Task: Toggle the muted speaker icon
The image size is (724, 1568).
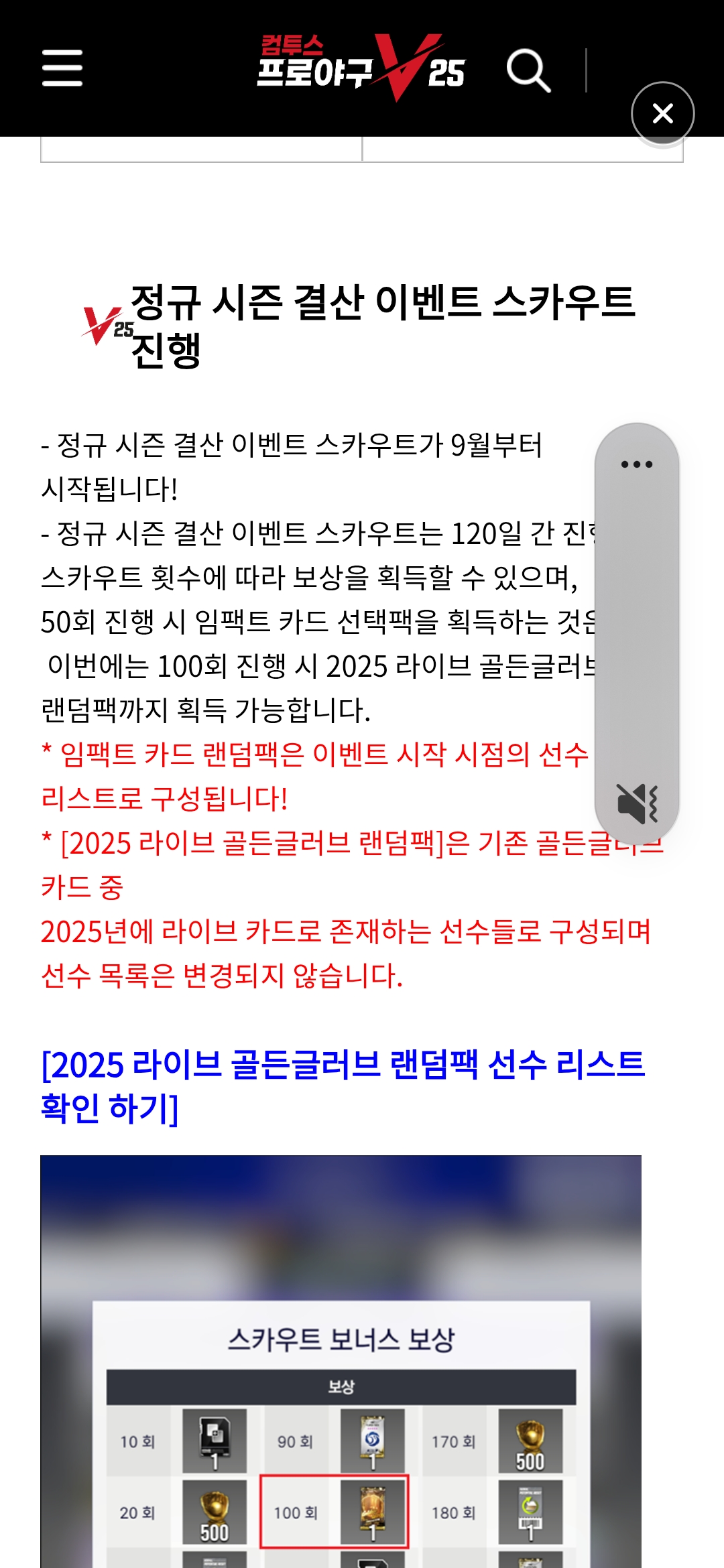Action: click(637, 803)
